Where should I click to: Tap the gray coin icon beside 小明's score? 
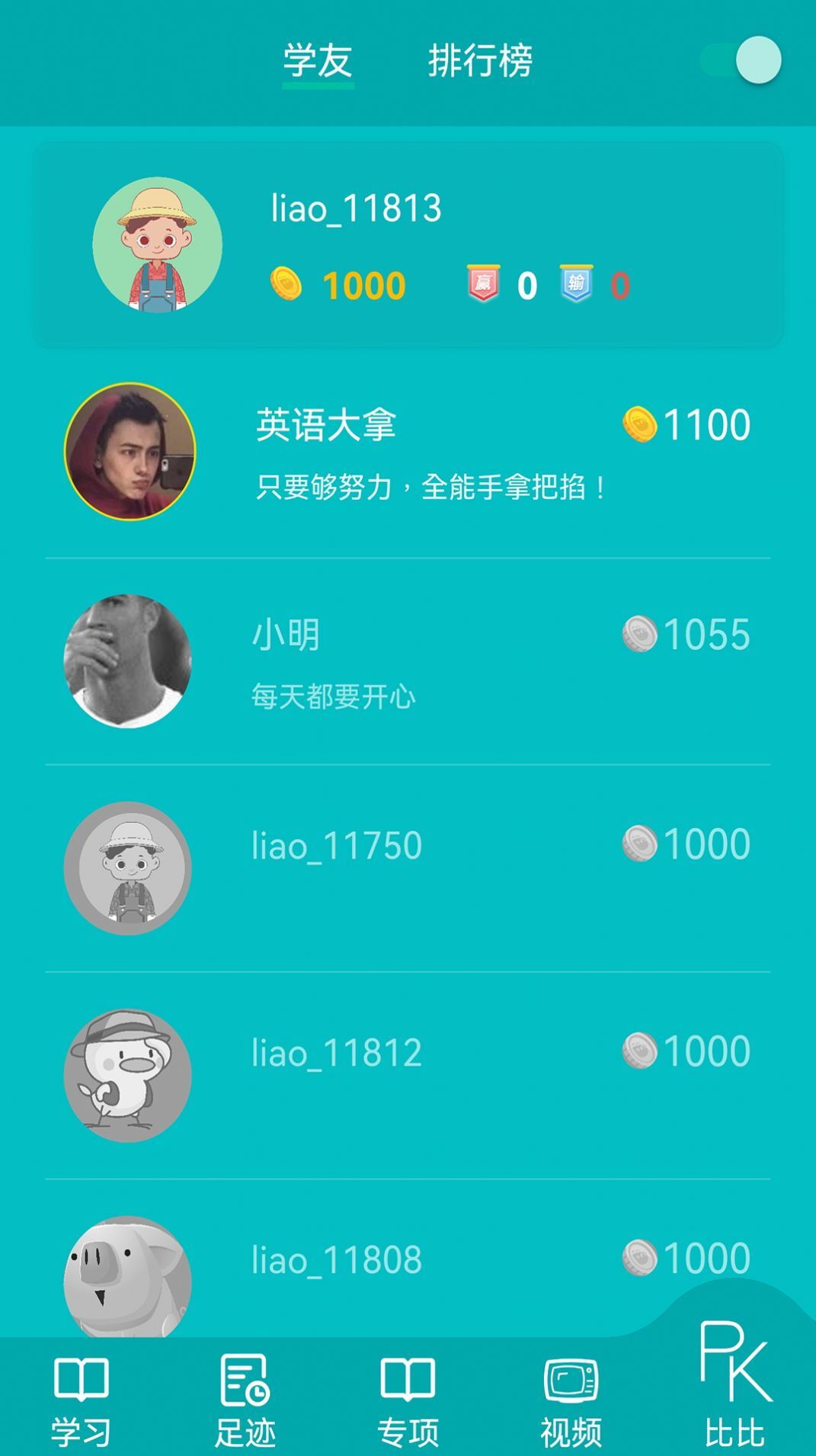pyautogui.click(x=641, y=632)
